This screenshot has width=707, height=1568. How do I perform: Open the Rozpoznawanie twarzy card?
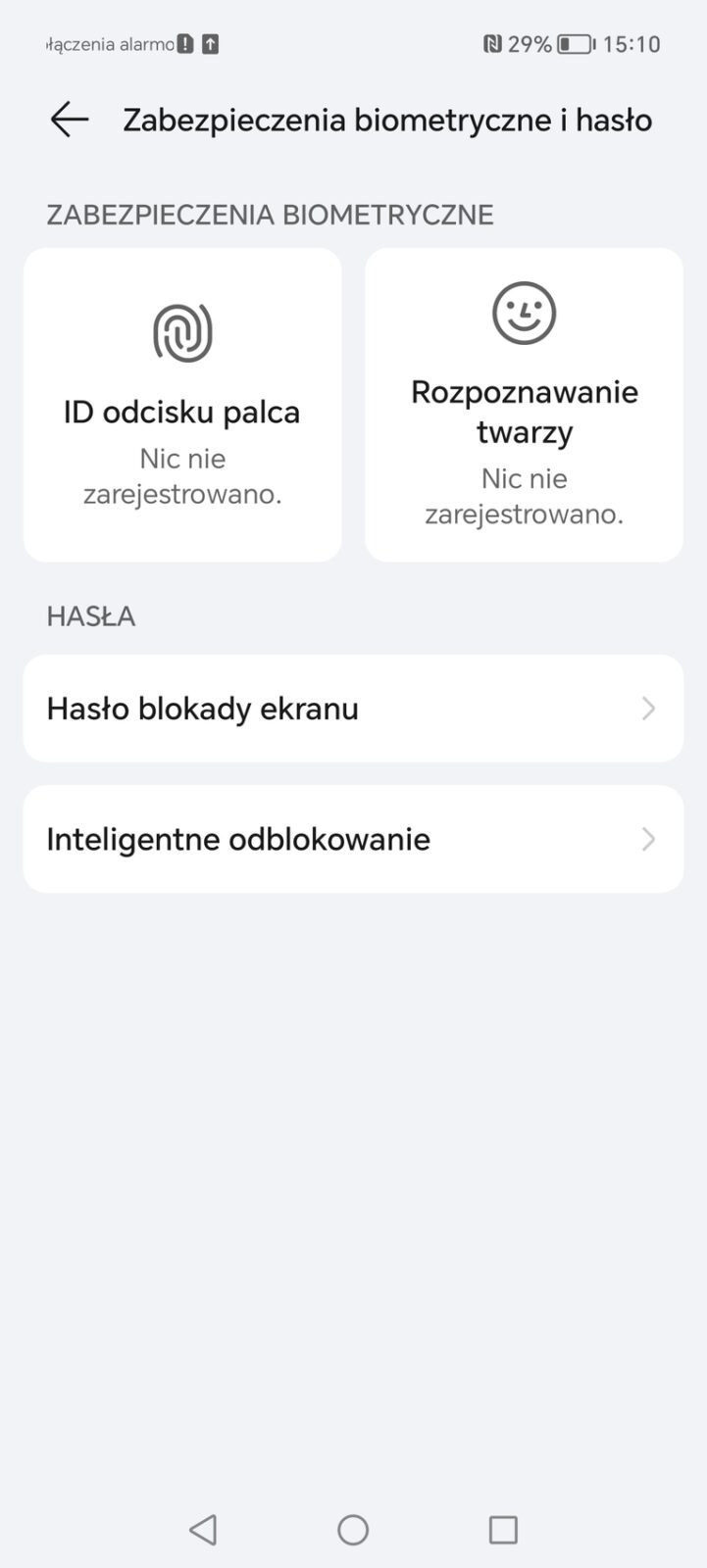point(524,405)
